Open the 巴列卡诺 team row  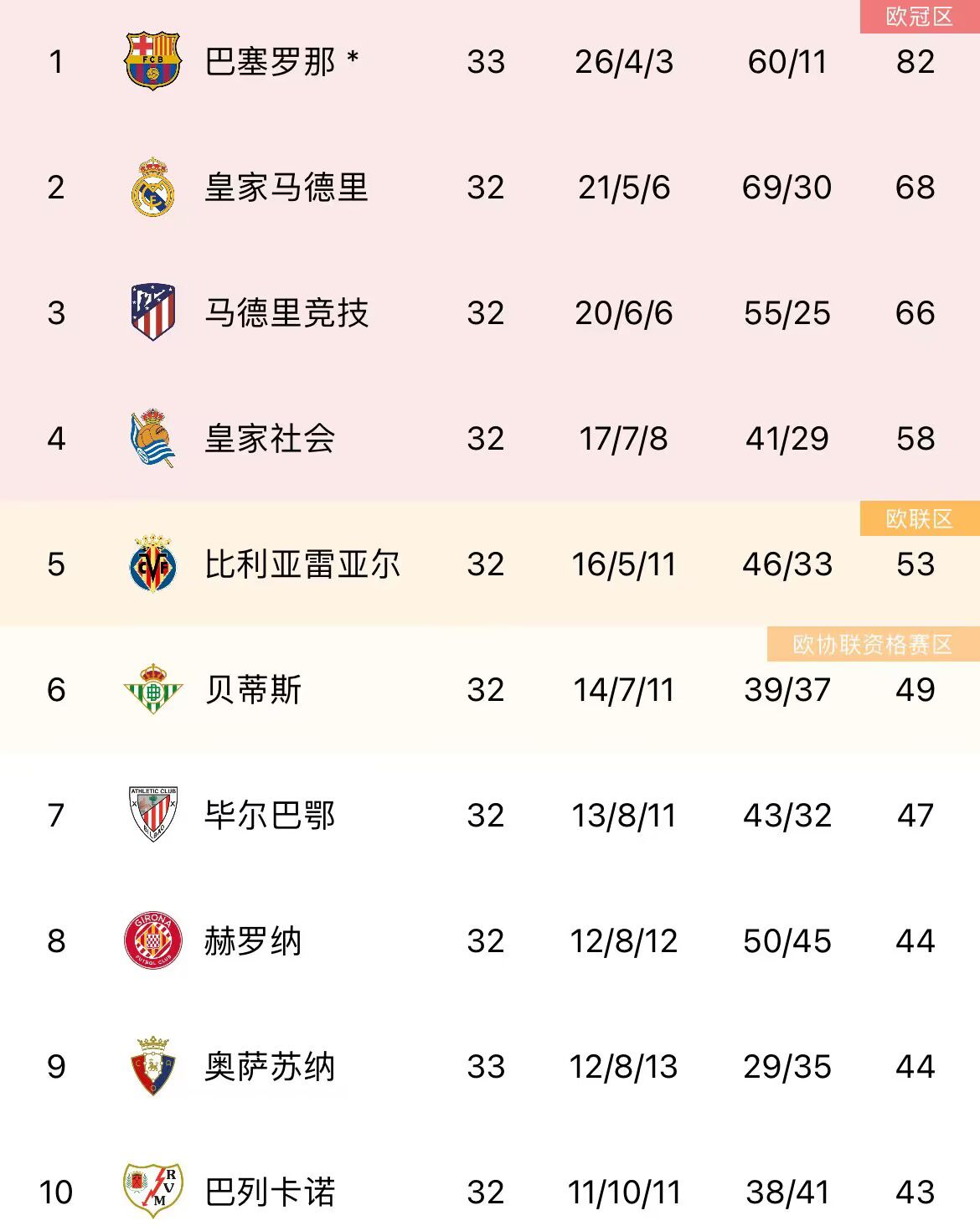270,1192
